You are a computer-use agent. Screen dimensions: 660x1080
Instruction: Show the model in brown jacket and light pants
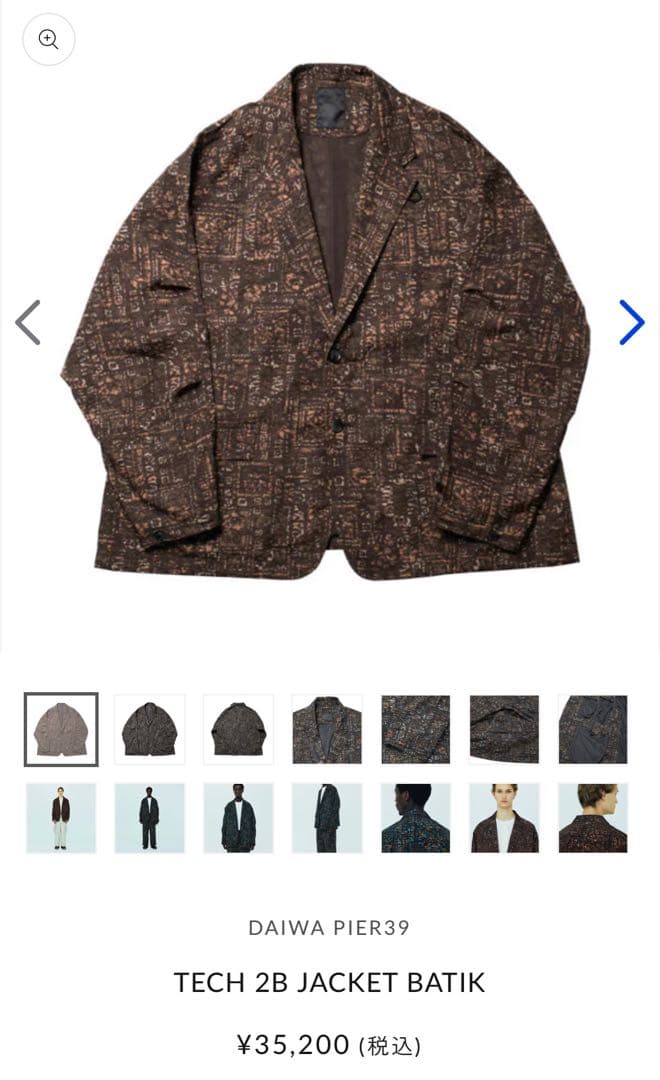point(61,818)
